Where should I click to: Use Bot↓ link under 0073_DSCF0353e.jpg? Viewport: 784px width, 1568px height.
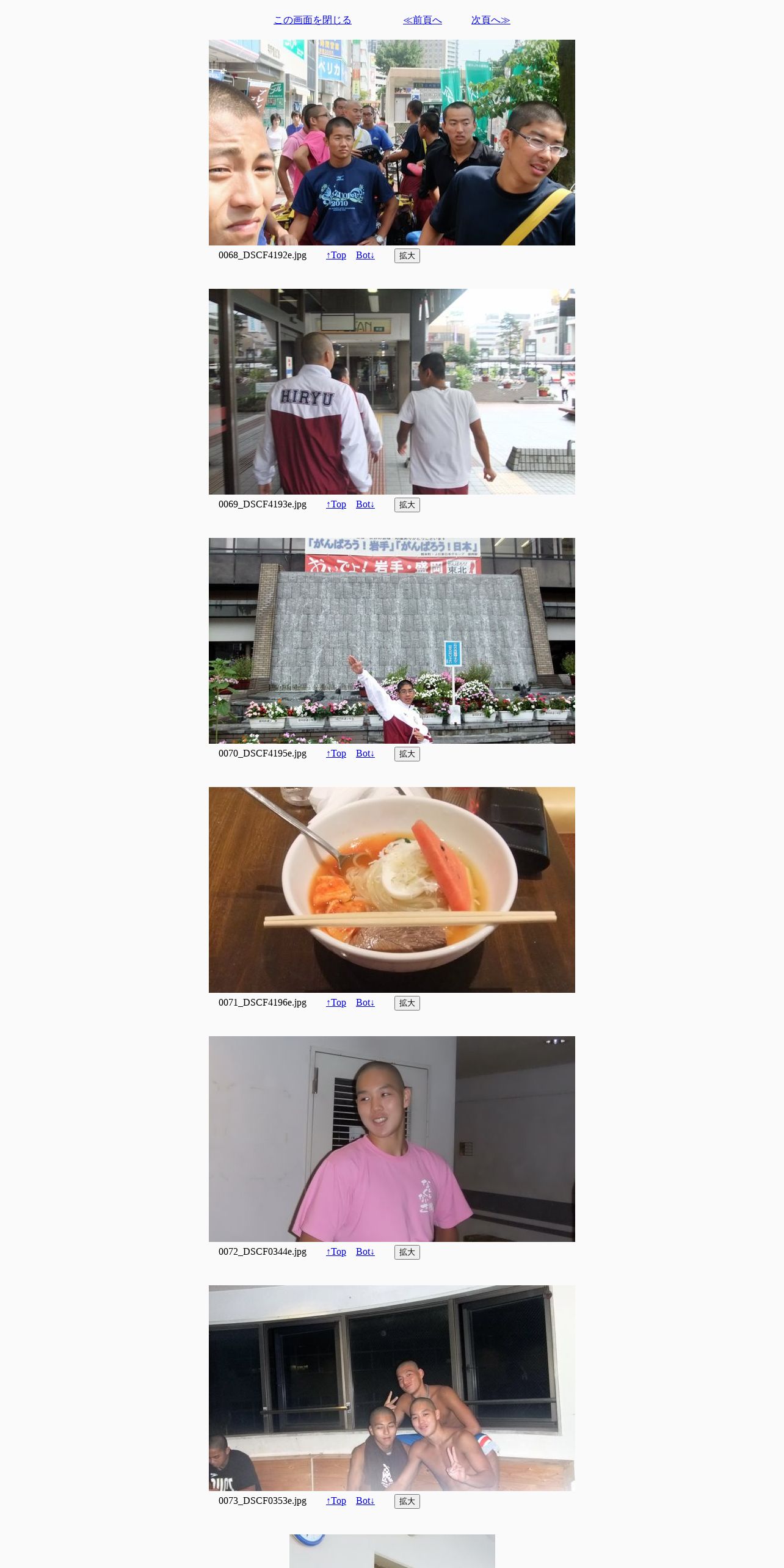coord(365,1501)
